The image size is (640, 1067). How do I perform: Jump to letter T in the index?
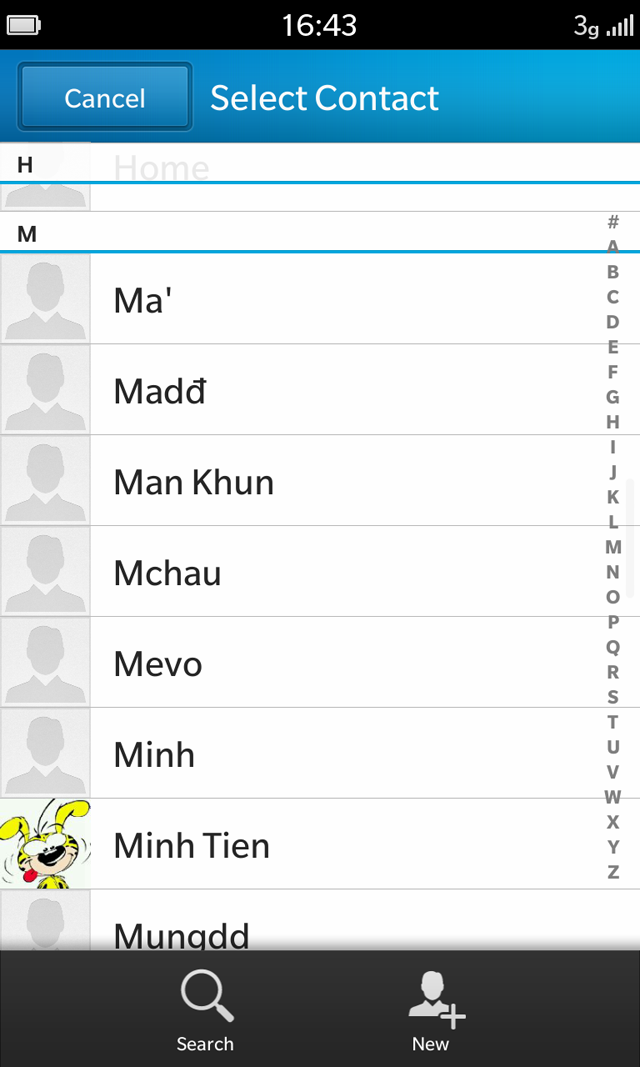point(613,722)
